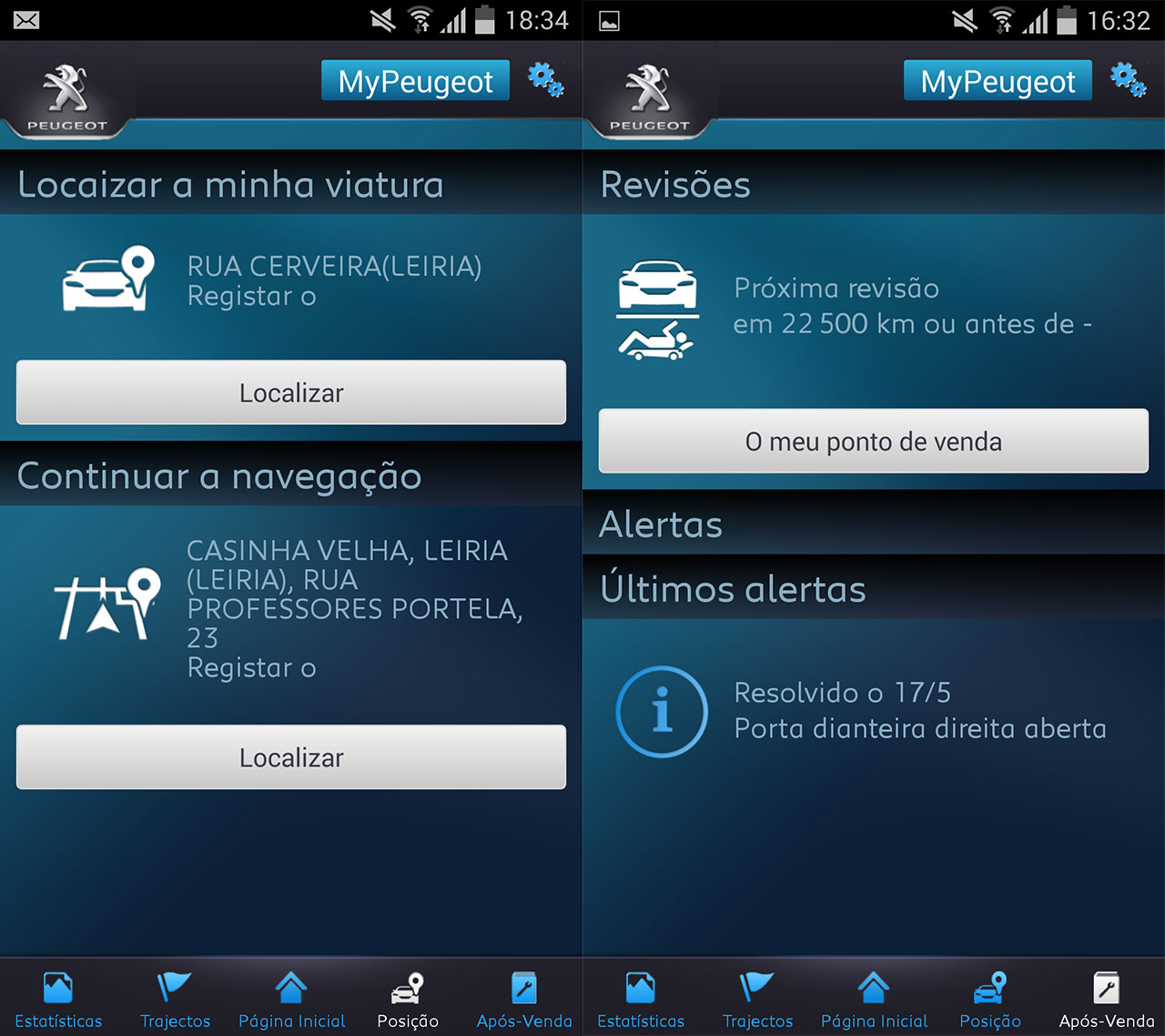Tap Localizar under RUA CERVEIRA(LEIRIA)
The height and width of the screenshot is (1036, 1165).
[291, 392]
